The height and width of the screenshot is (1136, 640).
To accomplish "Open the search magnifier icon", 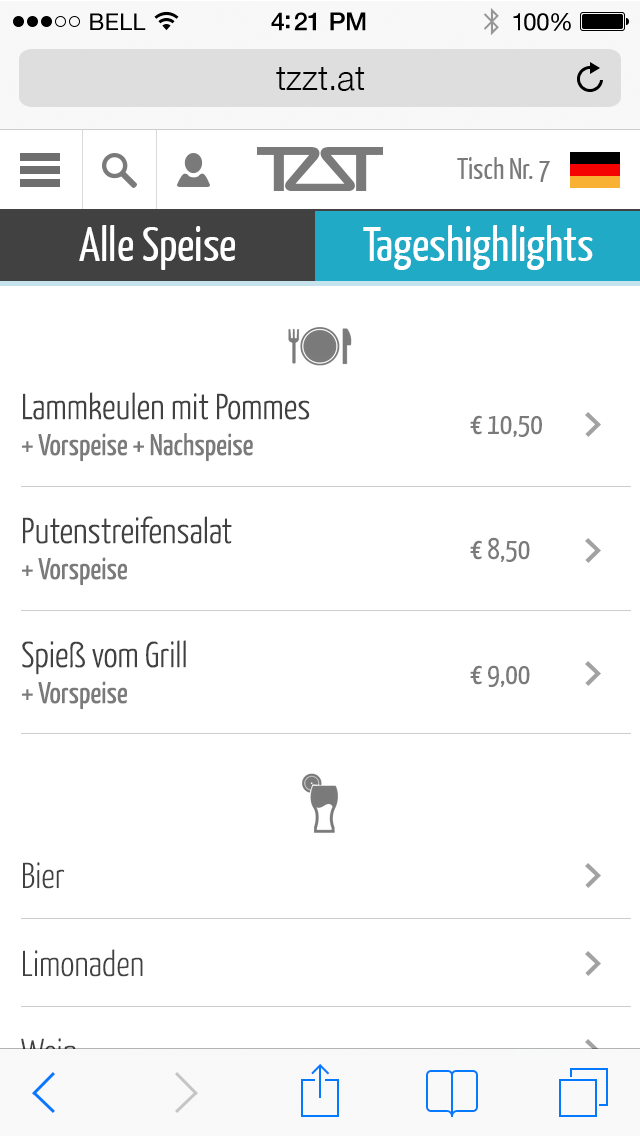I will click(120, 170).
